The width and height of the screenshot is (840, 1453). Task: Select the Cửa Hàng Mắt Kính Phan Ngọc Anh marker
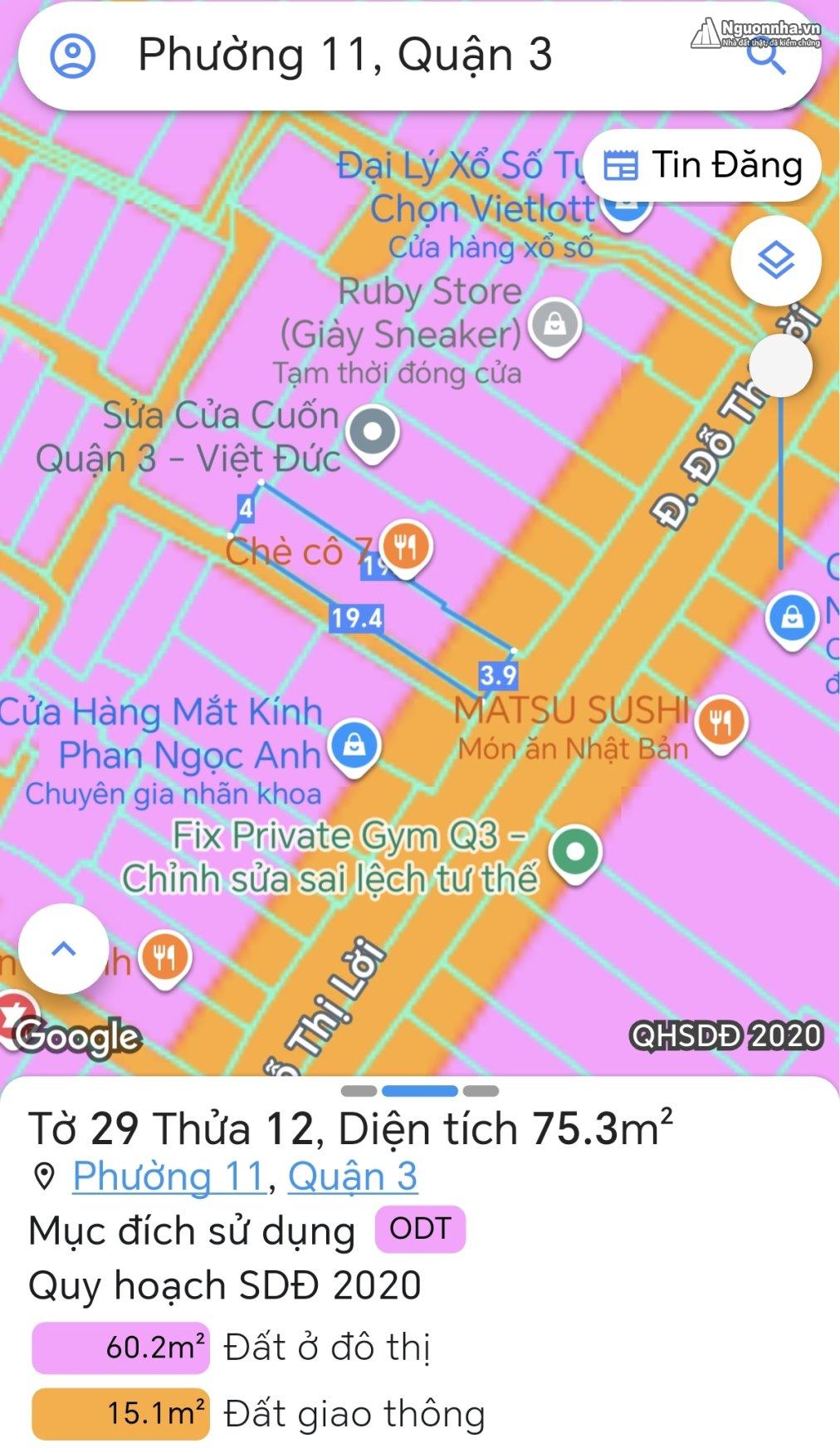(354, 747)
